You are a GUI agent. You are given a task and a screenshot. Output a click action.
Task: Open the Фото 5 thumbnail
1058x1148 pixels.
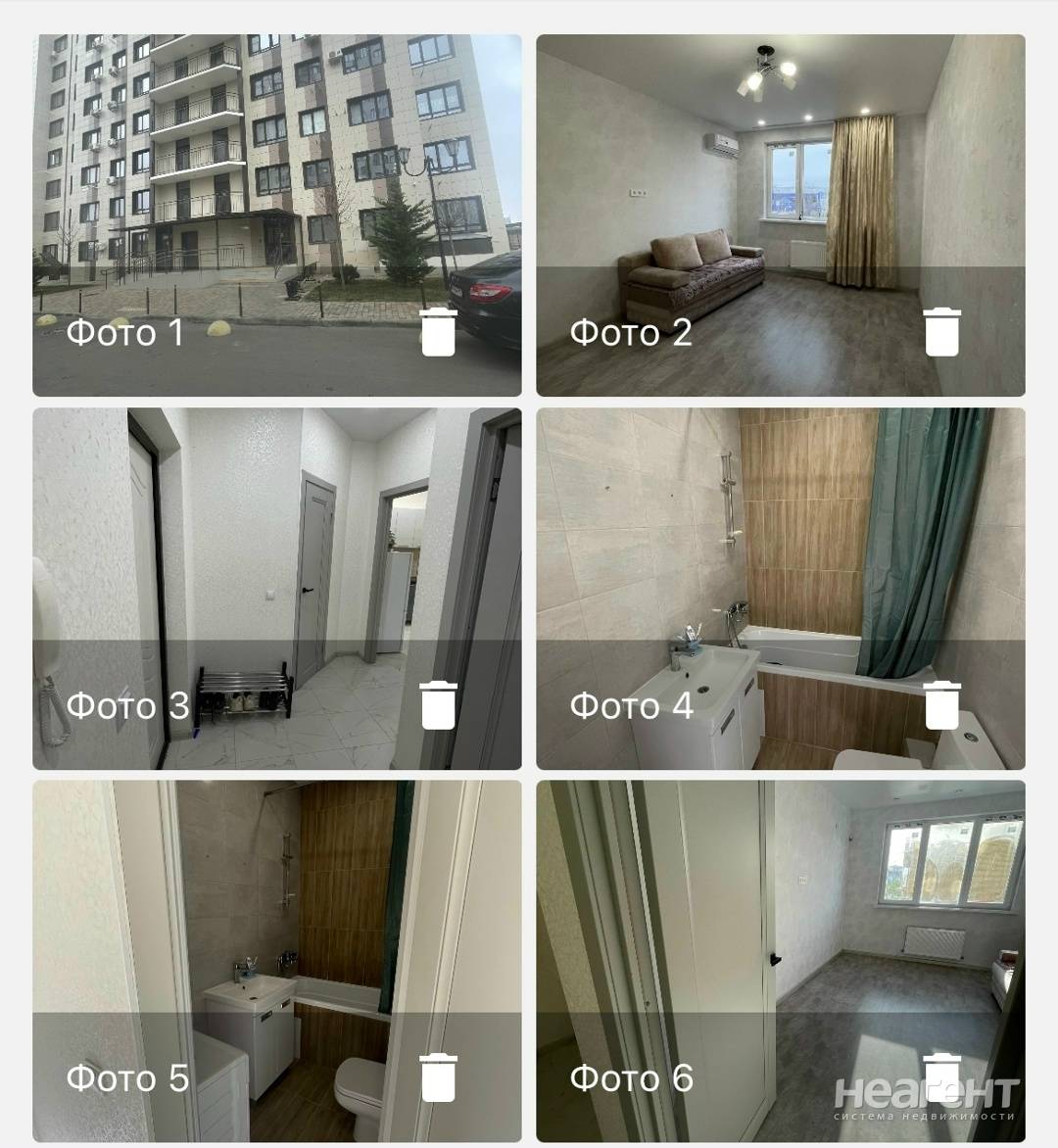click(276, 921)
